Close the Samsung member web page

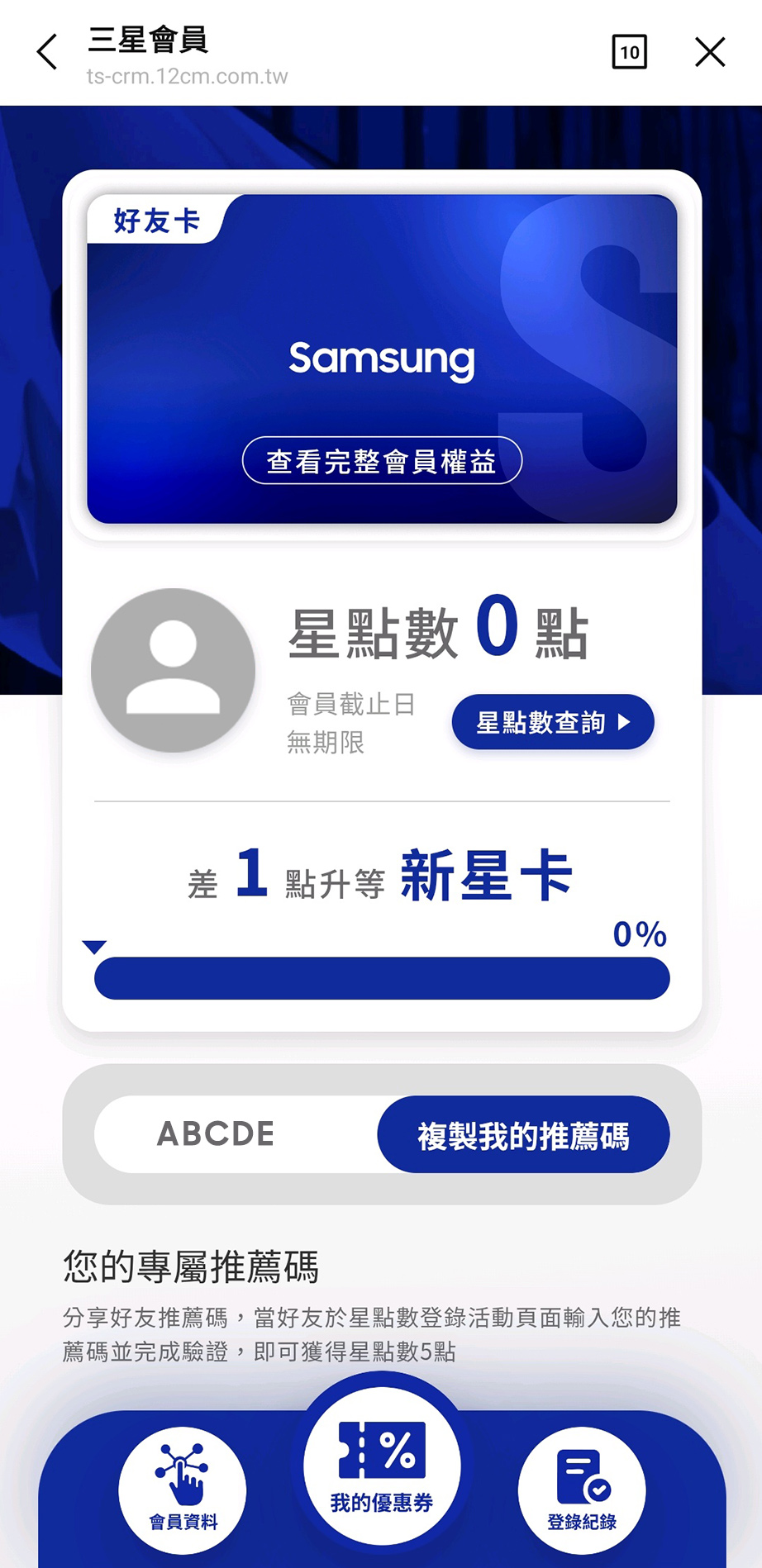tap(710, 52)
